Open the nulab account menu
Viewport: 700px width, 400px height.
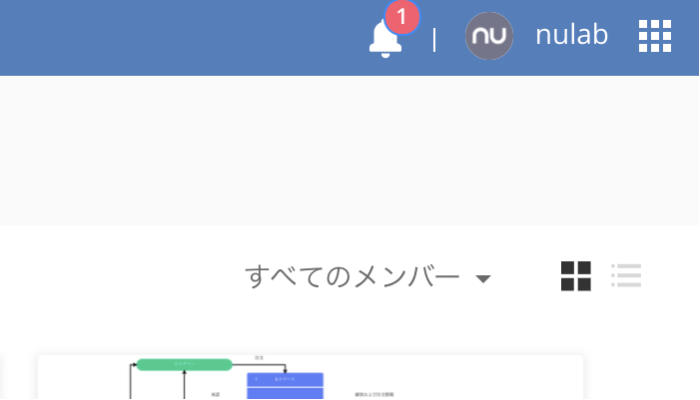click(x=537, y=36)
